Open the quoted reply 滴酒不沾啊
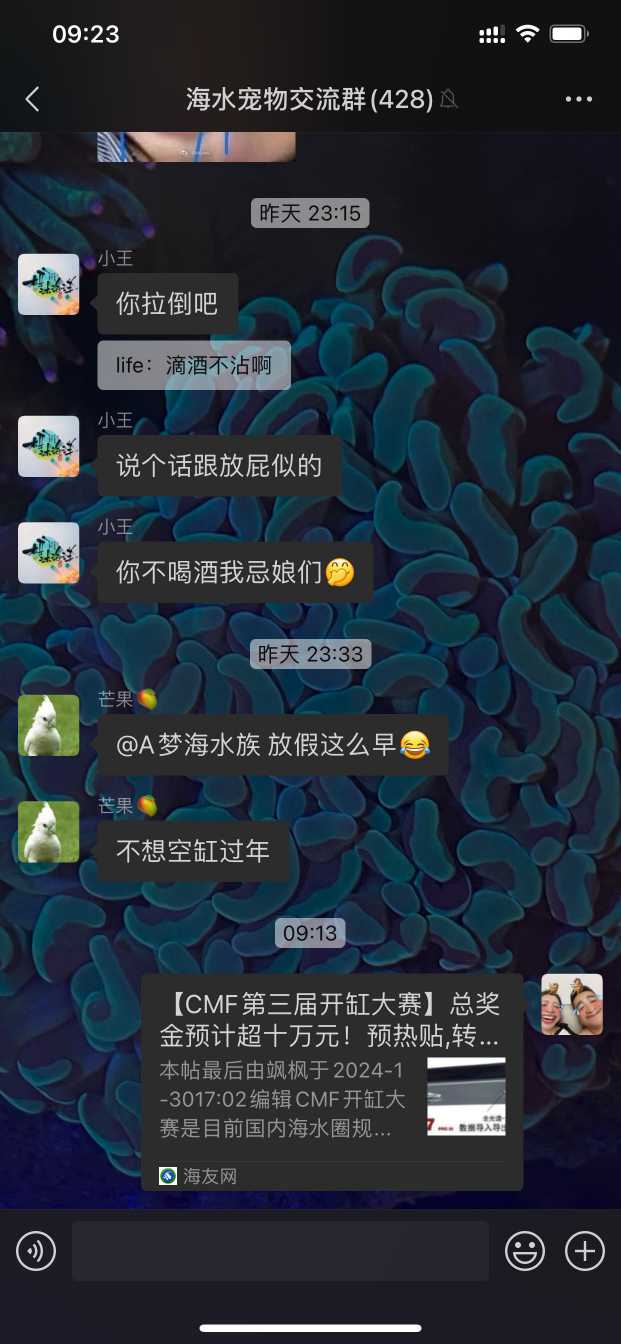Image resolution: width=621 pixels, height=1344 pixels. [x=194, y=366]
